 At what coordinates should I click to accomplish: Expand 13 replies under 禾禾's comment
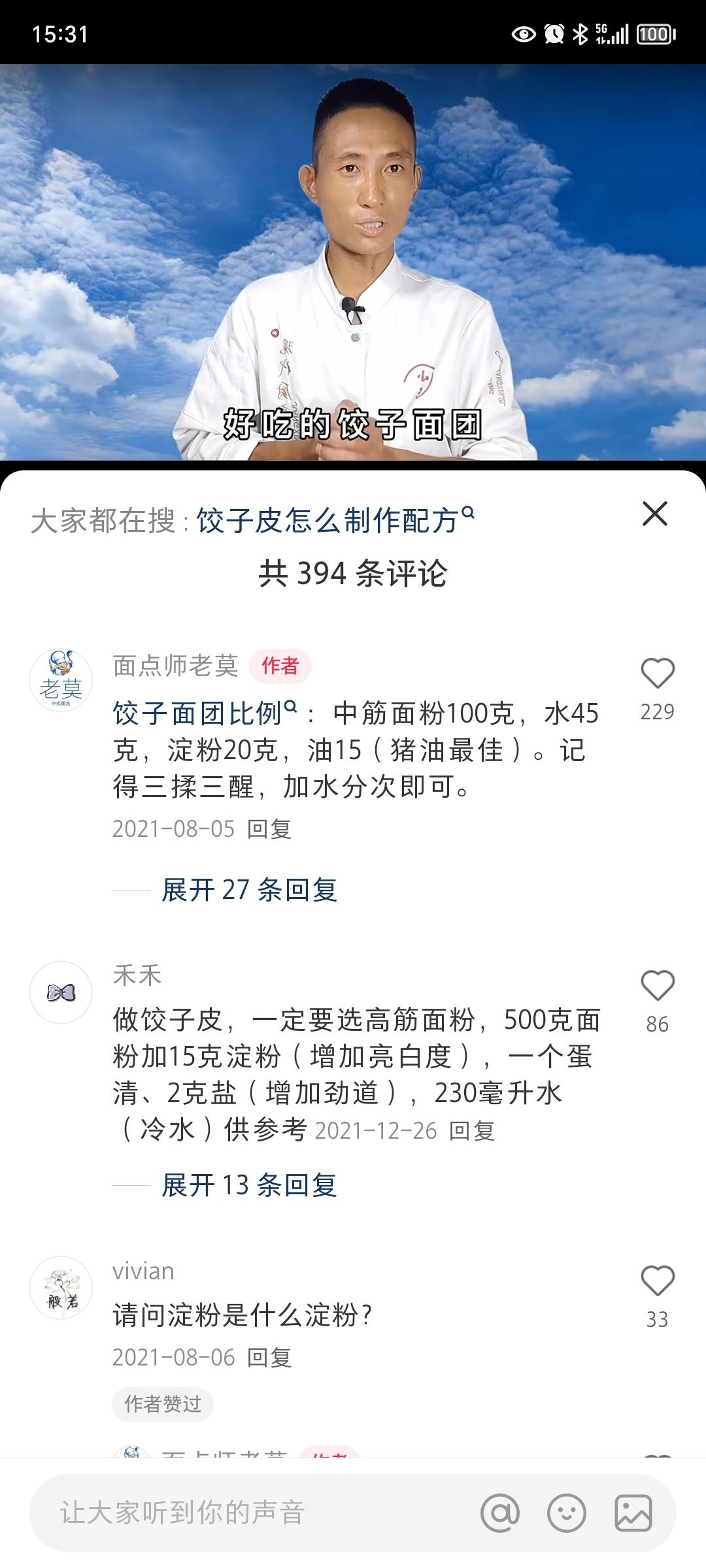coord(249,1185)
